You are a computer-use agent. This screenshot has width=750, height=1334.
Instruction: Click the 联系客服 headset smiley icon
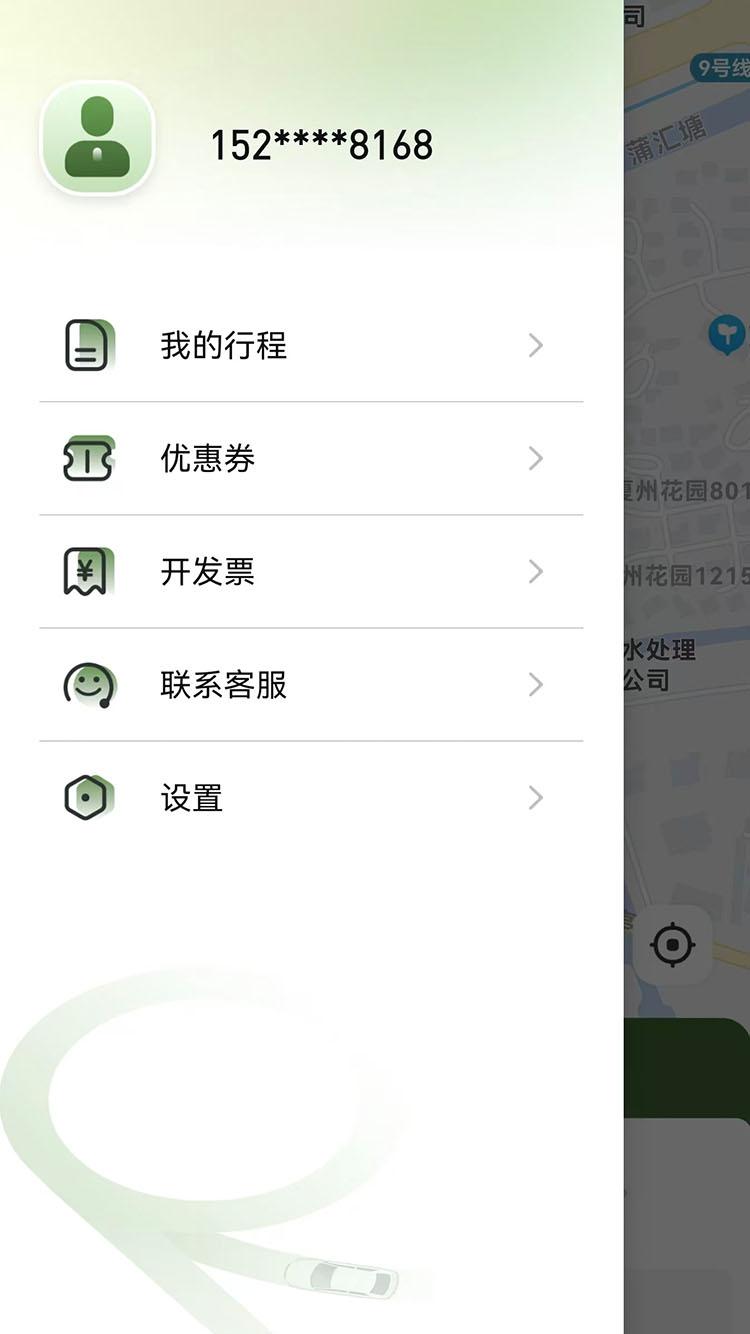coord(88,685)
